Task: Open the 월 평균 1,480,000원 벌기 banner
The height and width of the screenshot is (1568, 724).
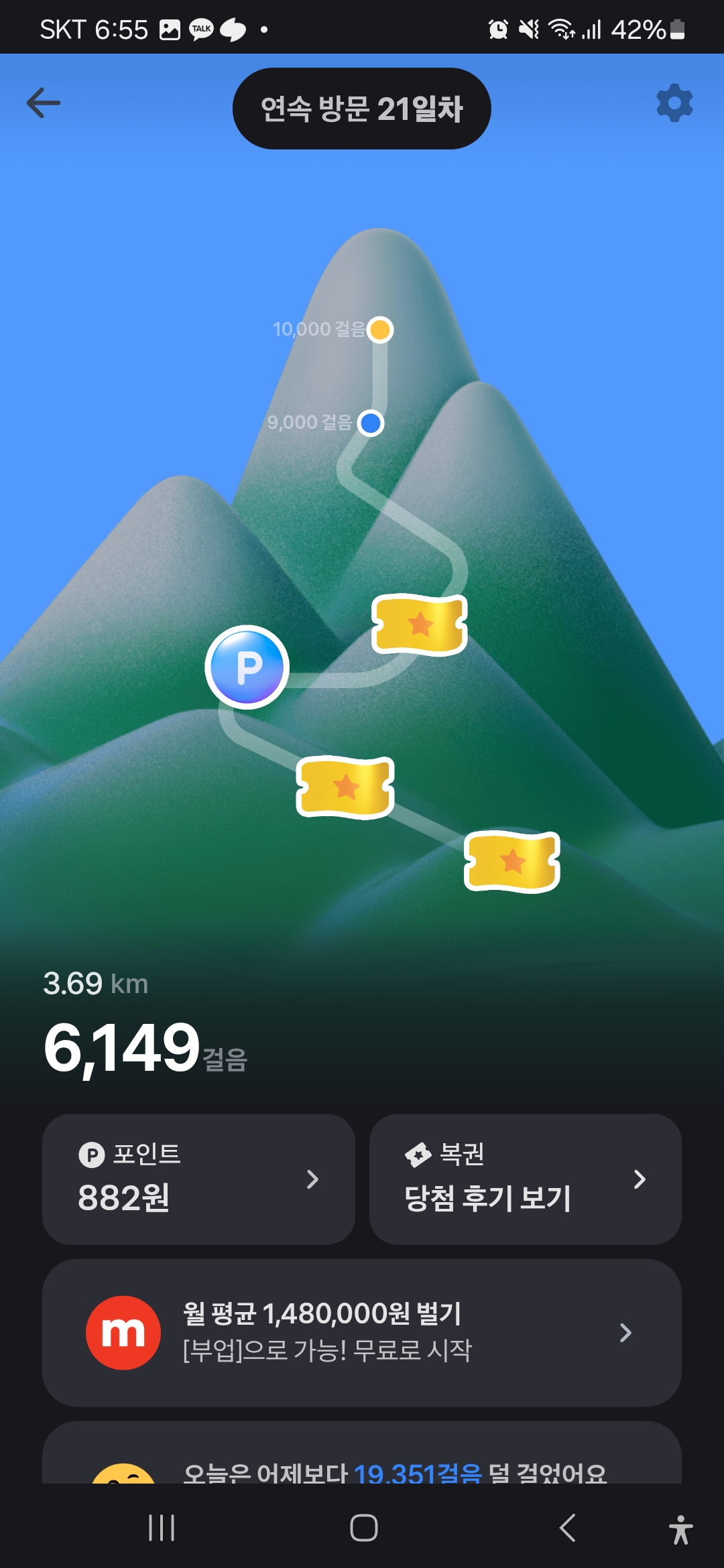Action: pos(361,1332)
